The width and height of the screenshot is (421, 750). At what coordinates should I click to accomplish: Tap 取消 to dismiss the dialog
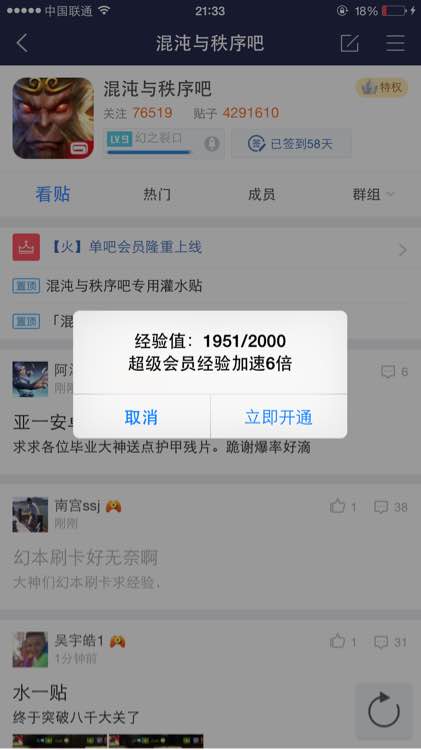(141, 417)
